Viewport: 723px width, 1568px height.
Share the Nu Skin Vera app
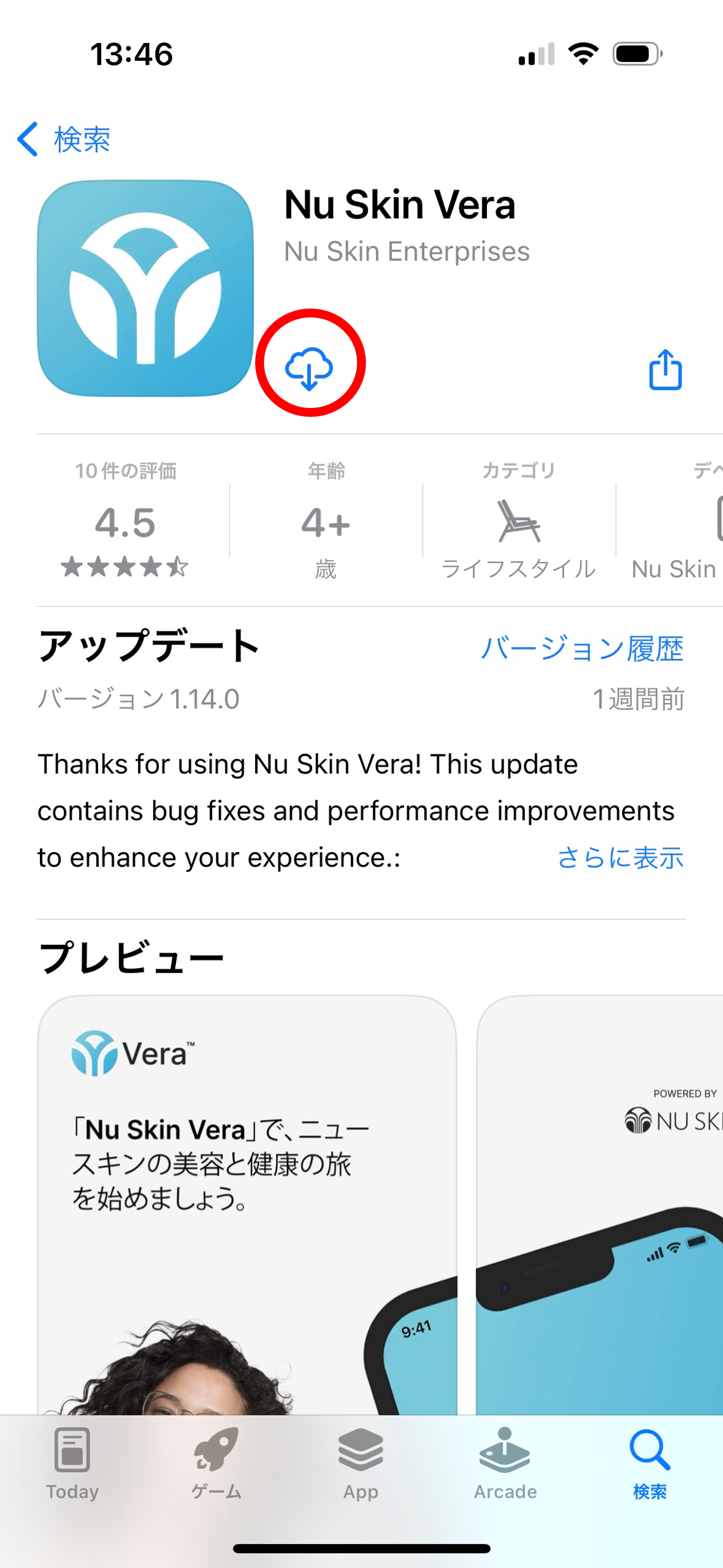coord(665,369)
